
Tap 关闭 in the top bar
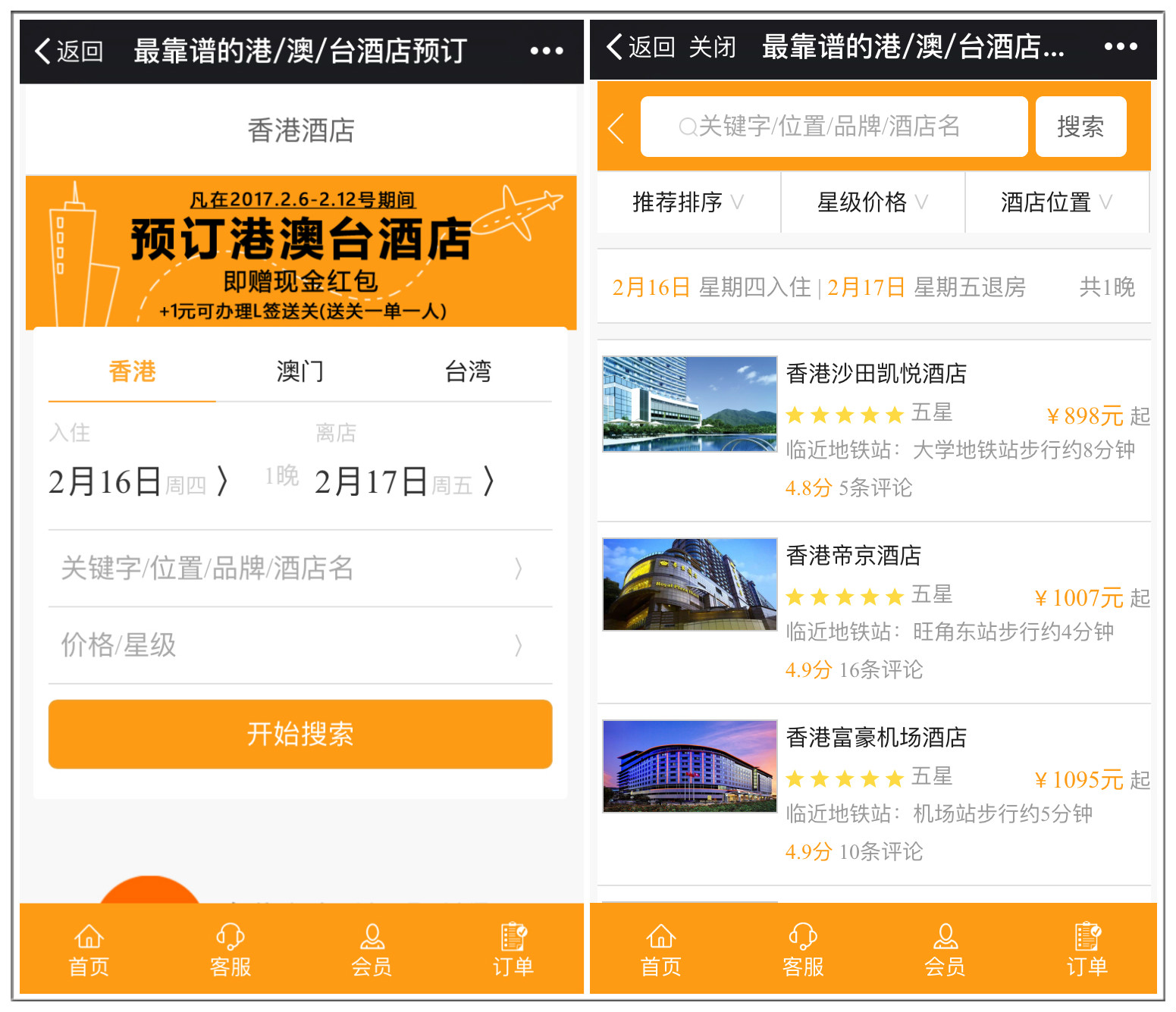click(712, 47)
